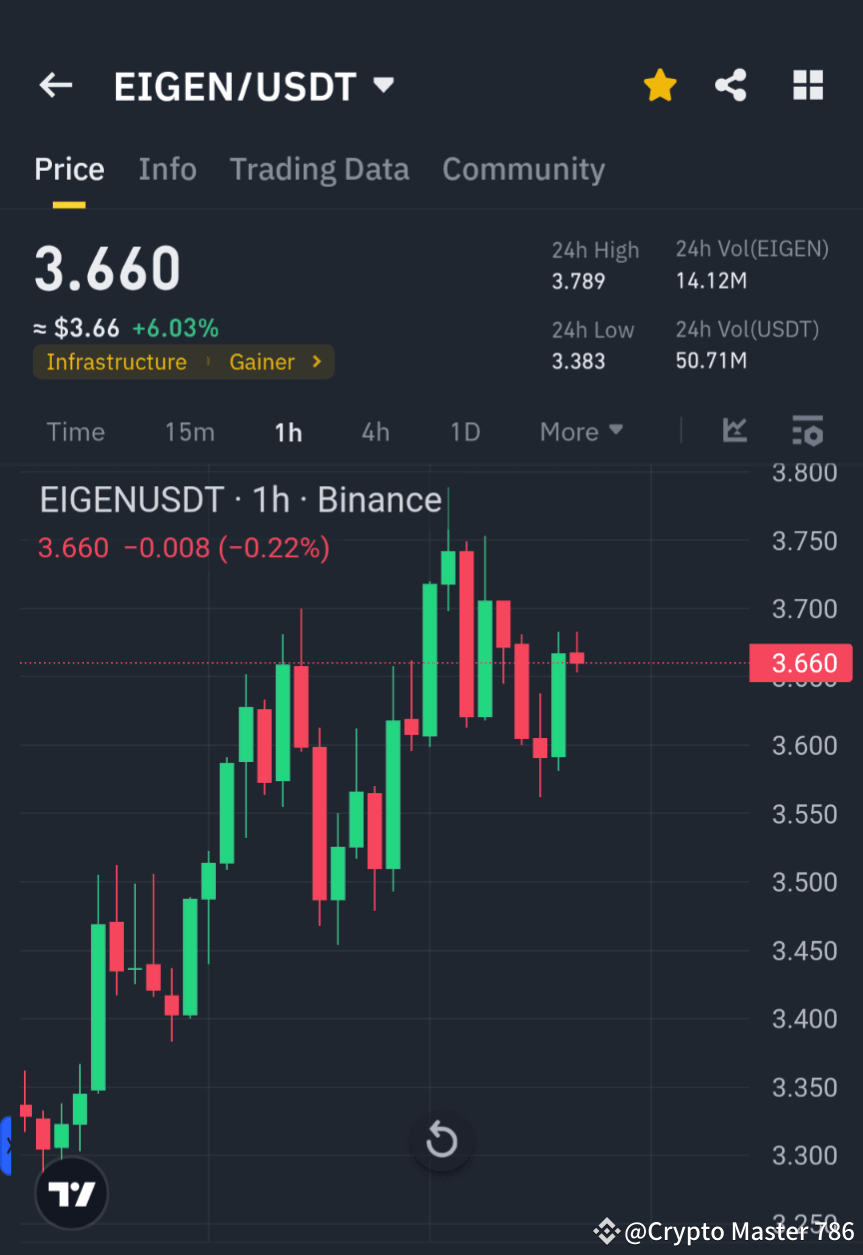
Task: Toggle the favorite star for EIGEN/USDT
Action: 660,85
